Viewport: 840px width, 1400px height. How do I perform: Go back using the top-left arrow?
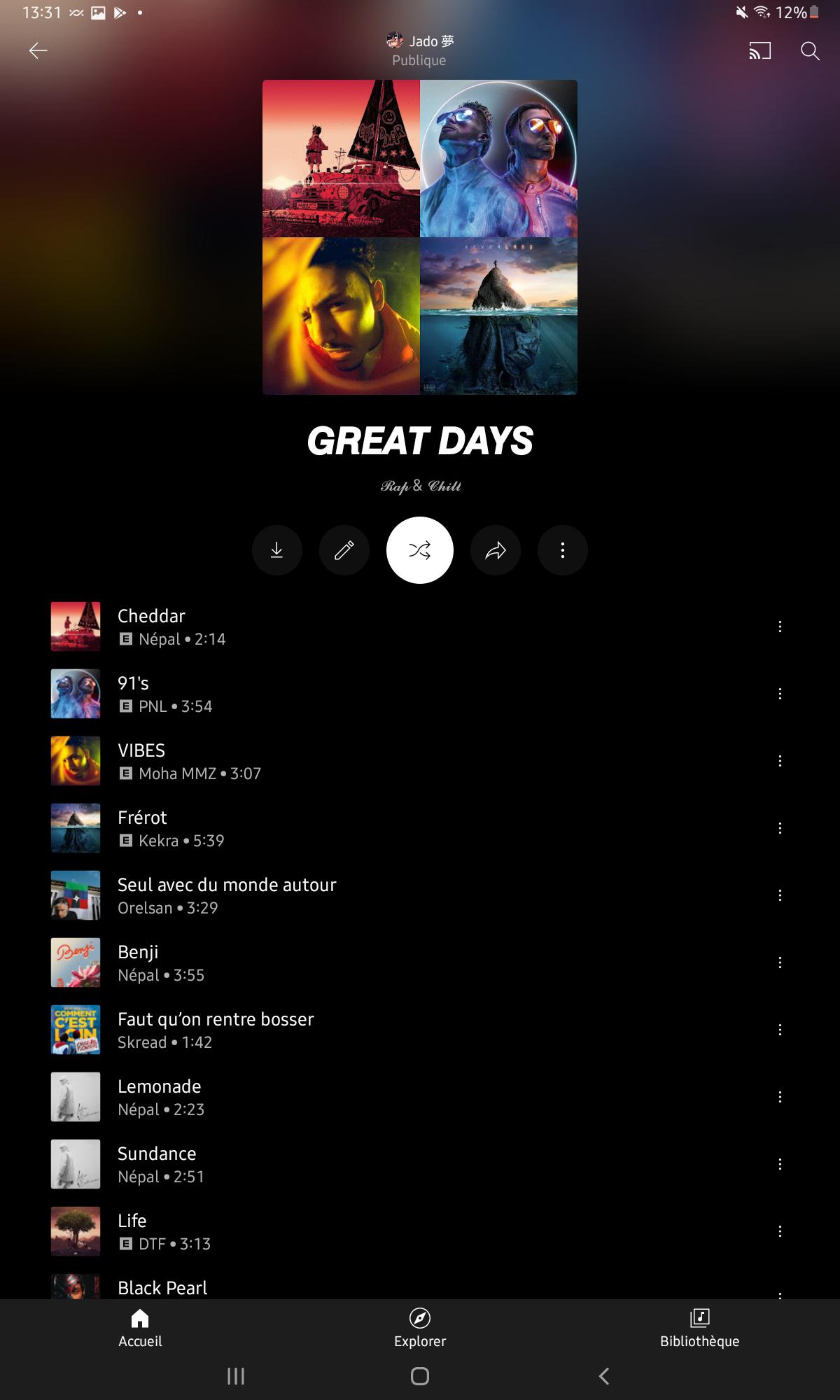(38, 50)
